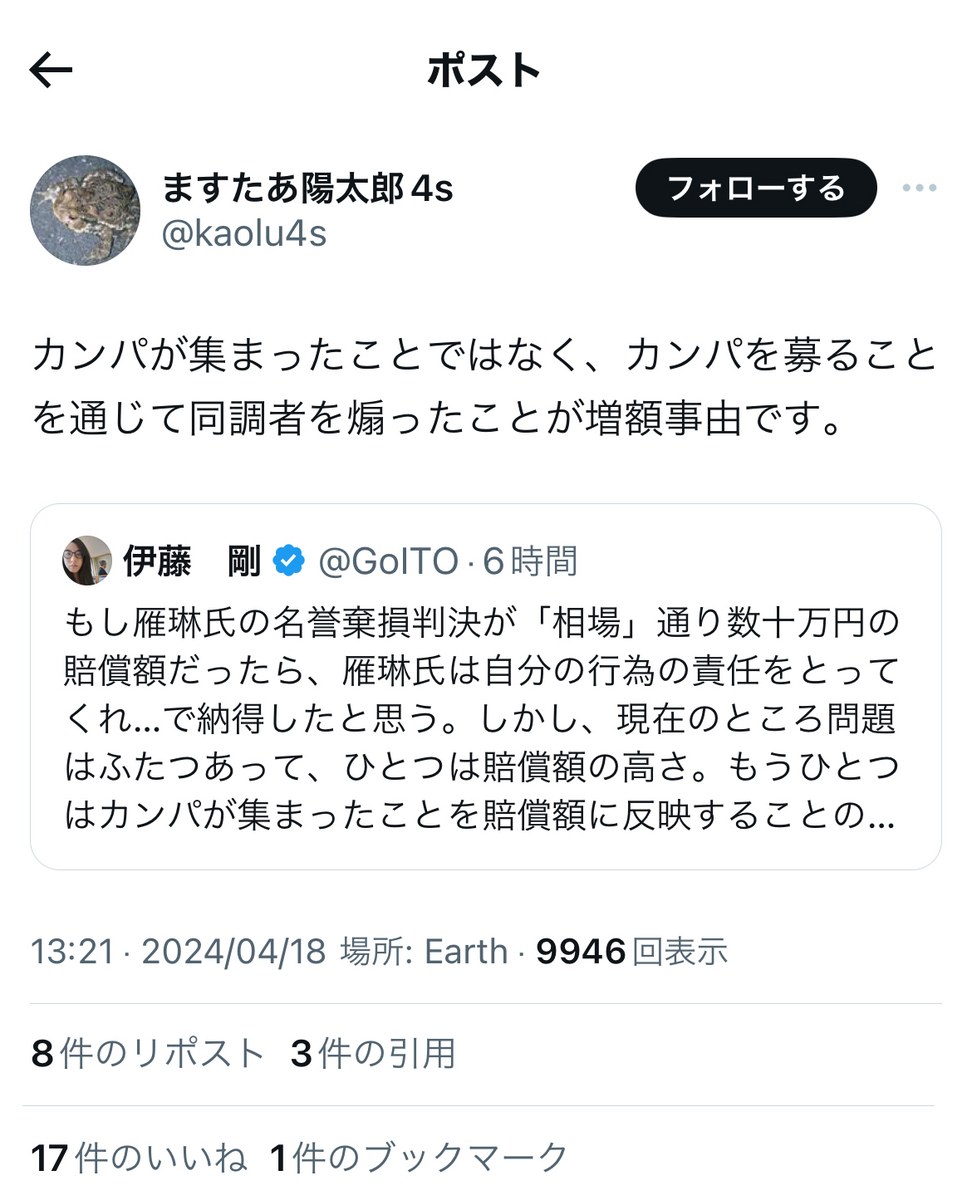View the 3件の引用 quotes
This screenshot has height=1200, width=972.
click(x=373, y=1053)
